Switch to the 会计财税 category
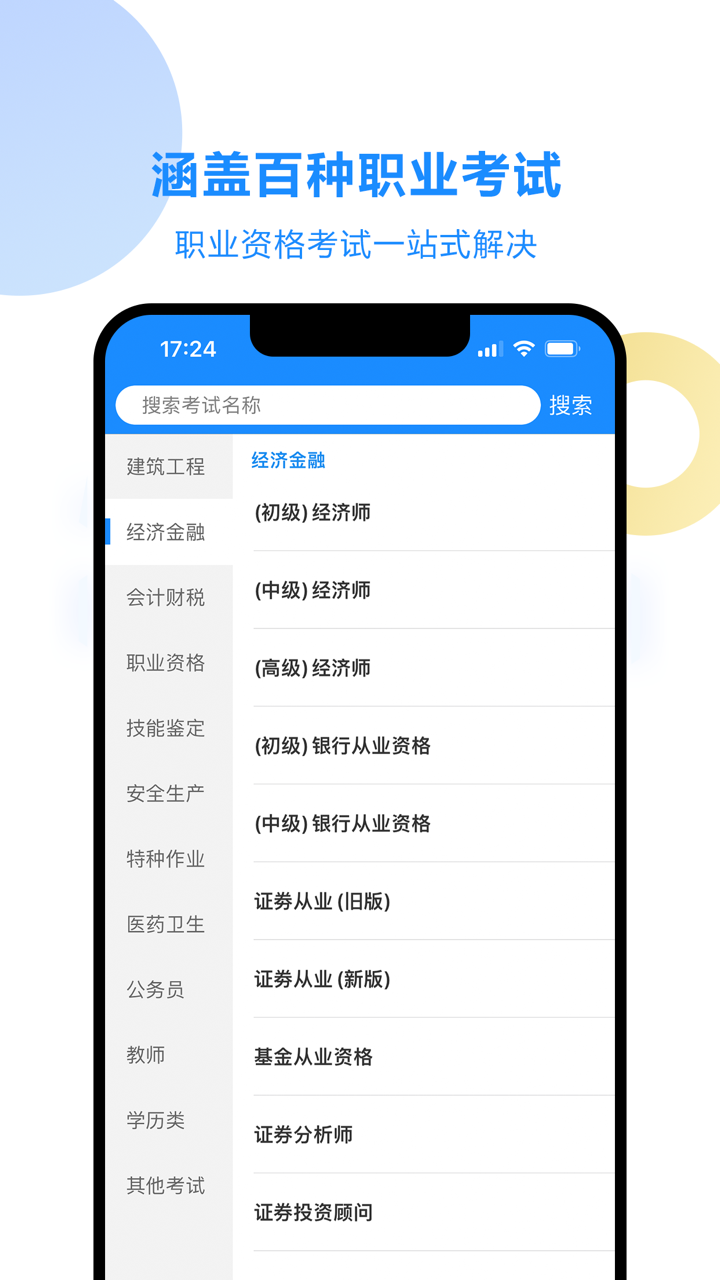This screenshot has height=1280, width=720. point(164,598)
